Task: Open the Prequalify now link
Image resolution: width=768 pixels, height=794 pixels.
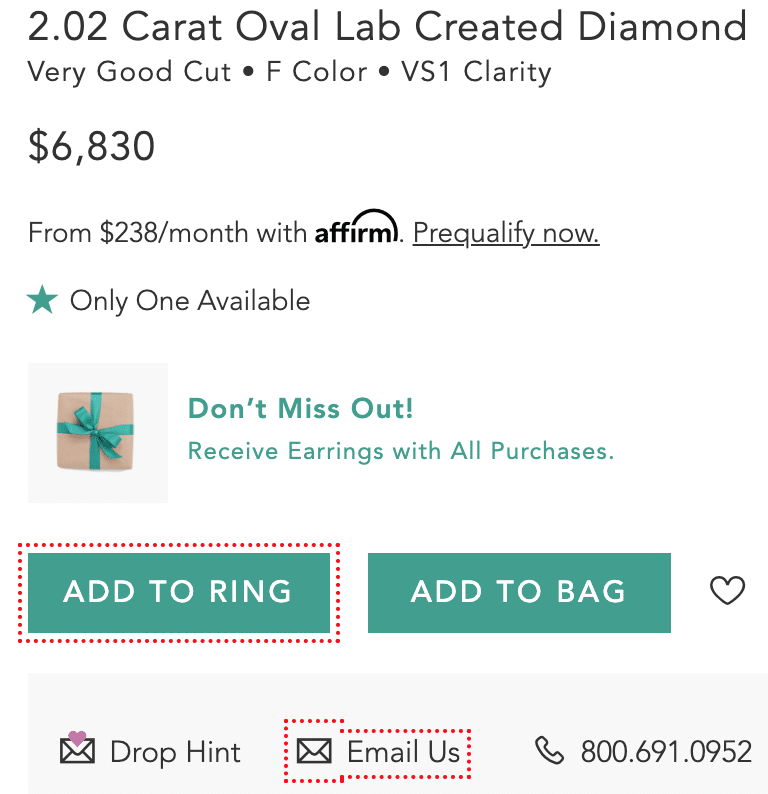Action: pos(505,233)
